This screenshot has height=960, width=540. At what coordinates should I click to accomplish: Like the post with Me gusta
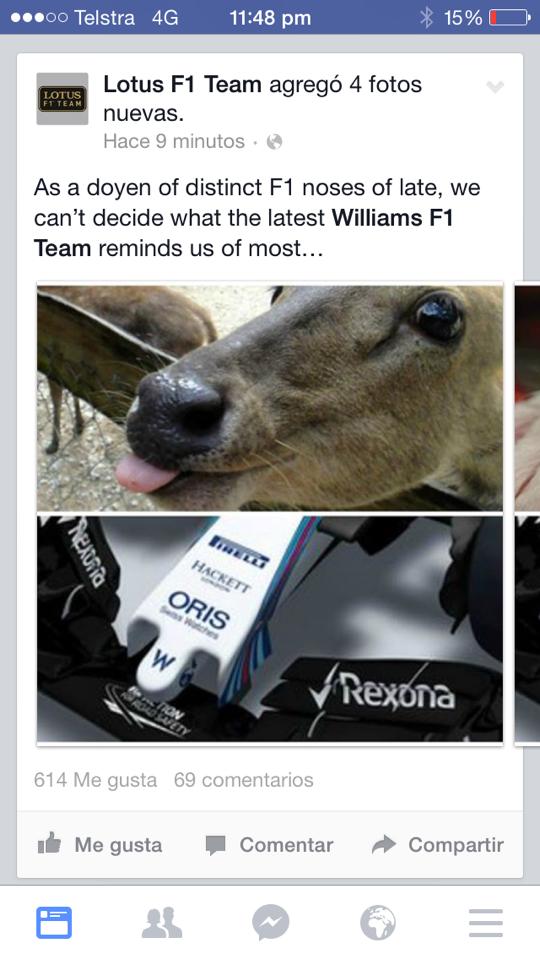[100, 845]
